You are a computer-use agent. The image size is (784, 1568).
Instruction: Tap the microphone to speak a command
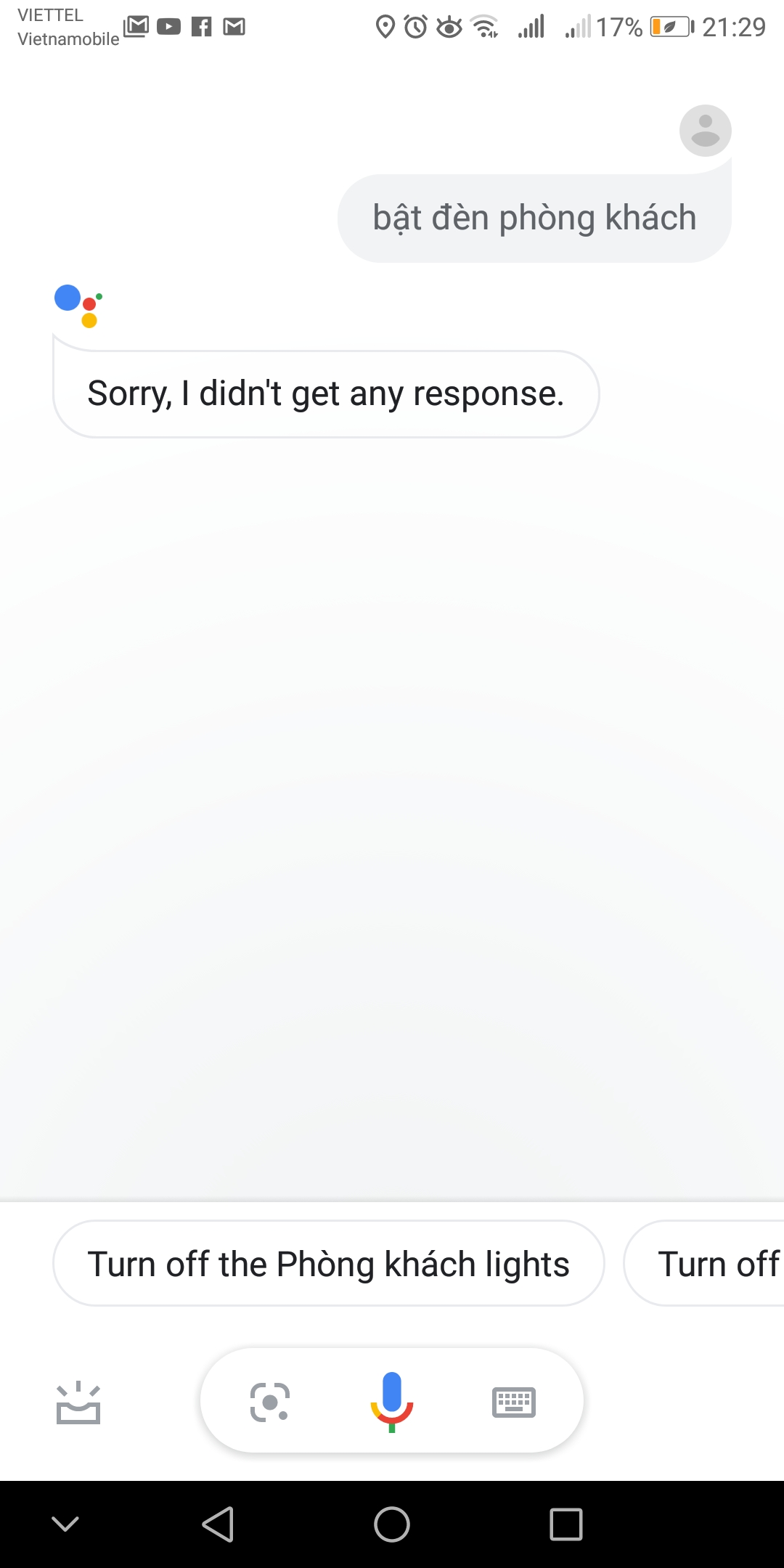pos(392,1401)
